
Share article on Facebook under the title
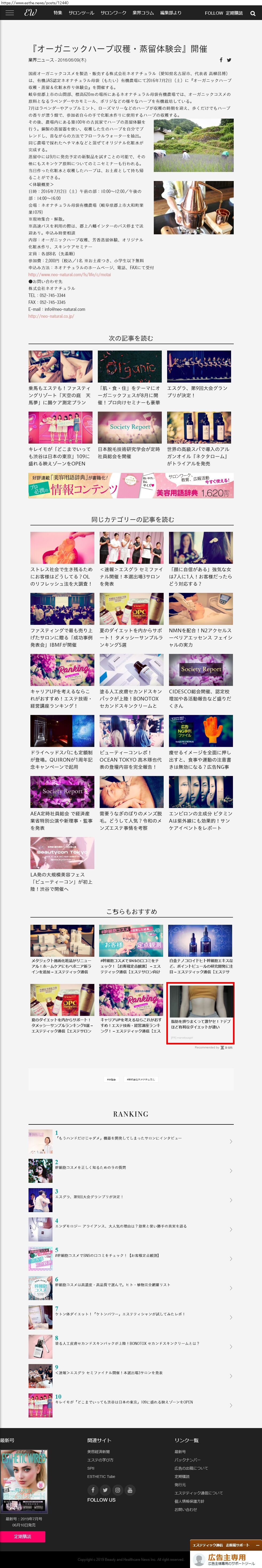[x=221, y=60]
